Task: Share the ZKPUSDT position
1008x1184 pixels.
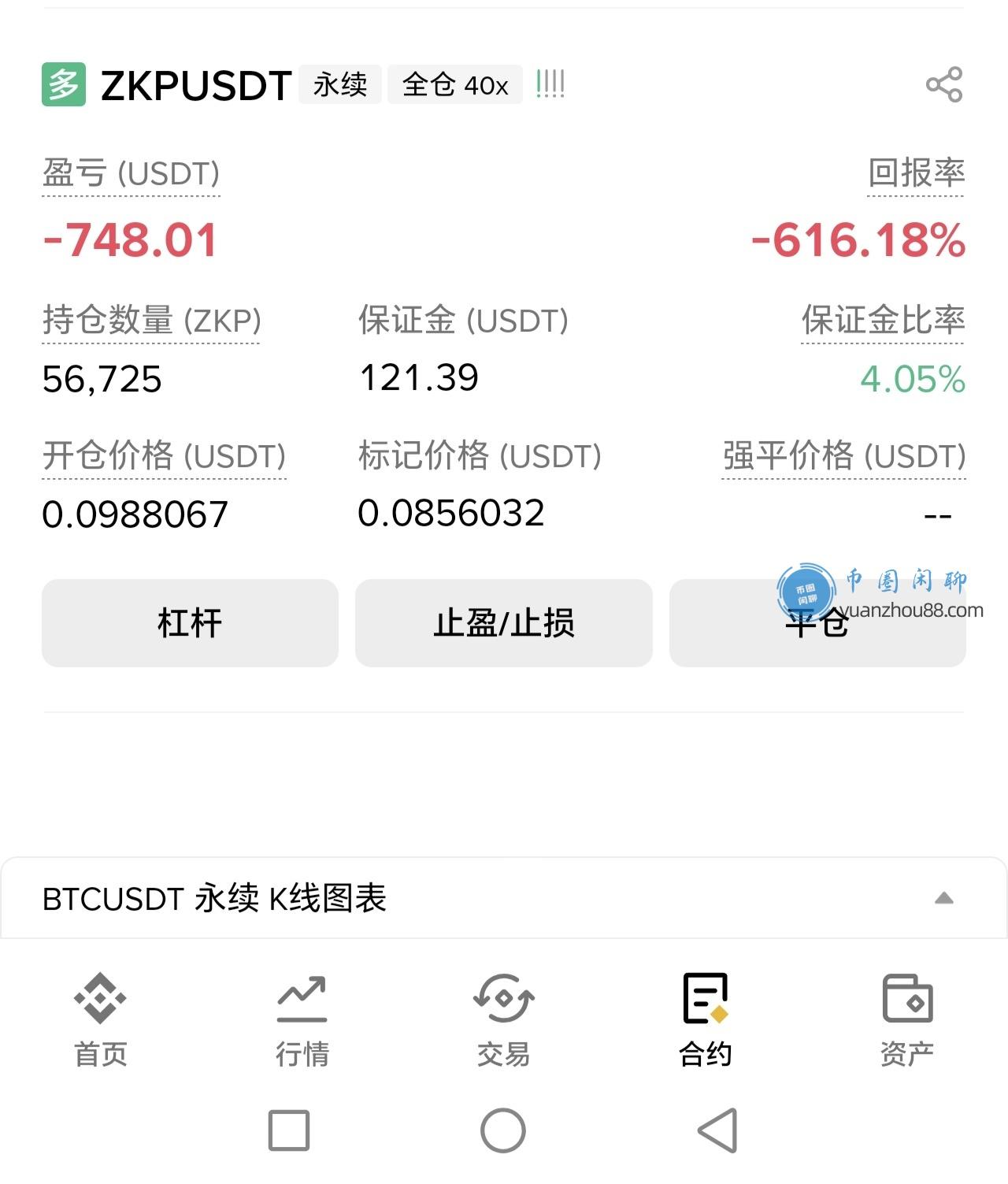Action: pos(943,84)
